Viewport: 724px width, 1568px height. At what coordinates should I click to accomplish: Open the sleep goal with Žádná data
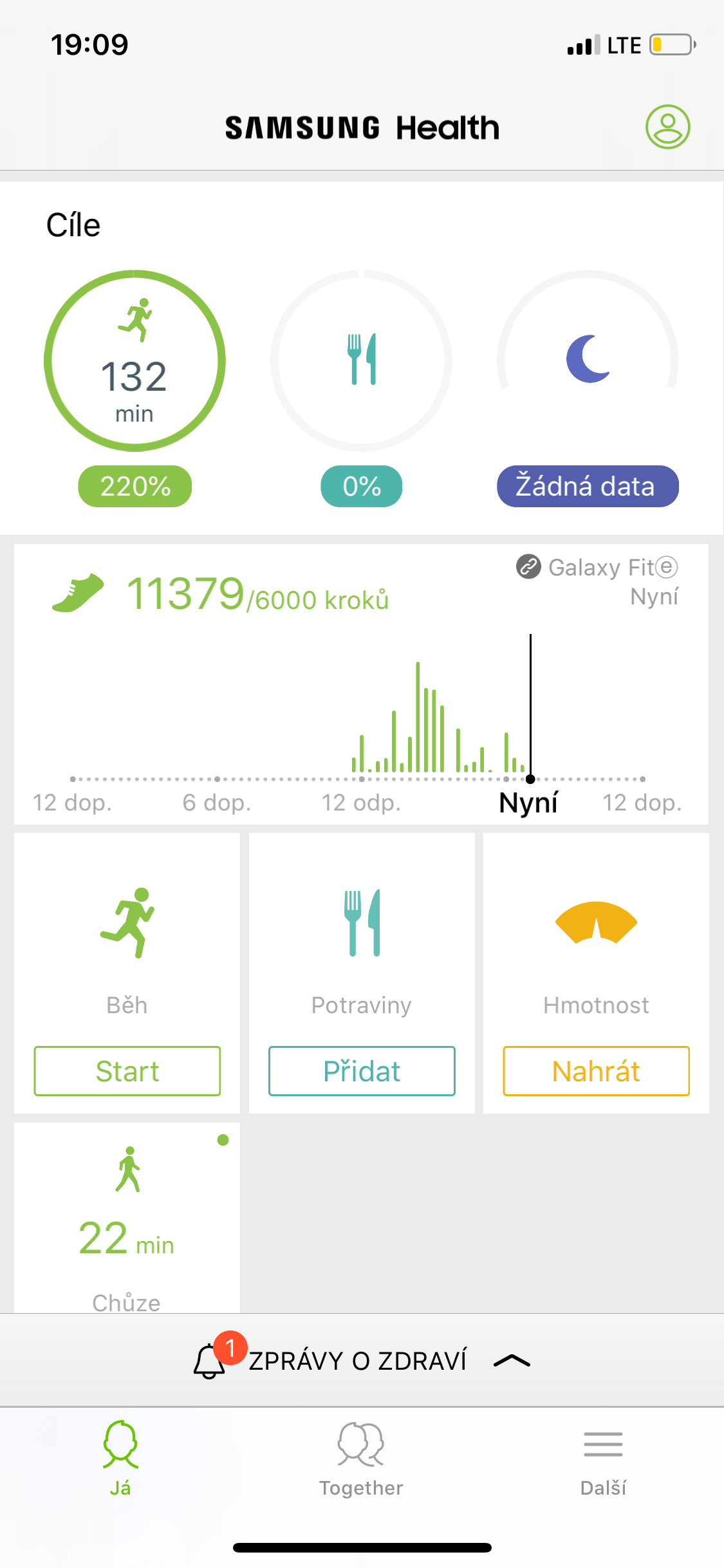588,361
